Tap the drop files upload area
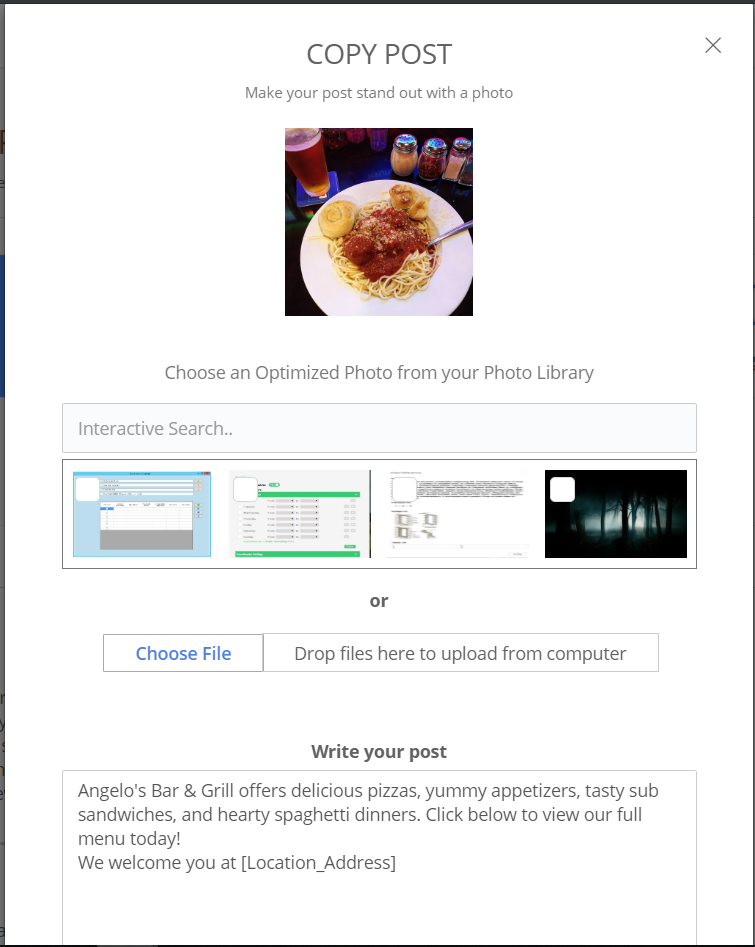Image resolution: width=755 pixels, height=947 pixels. click(460, 653)
